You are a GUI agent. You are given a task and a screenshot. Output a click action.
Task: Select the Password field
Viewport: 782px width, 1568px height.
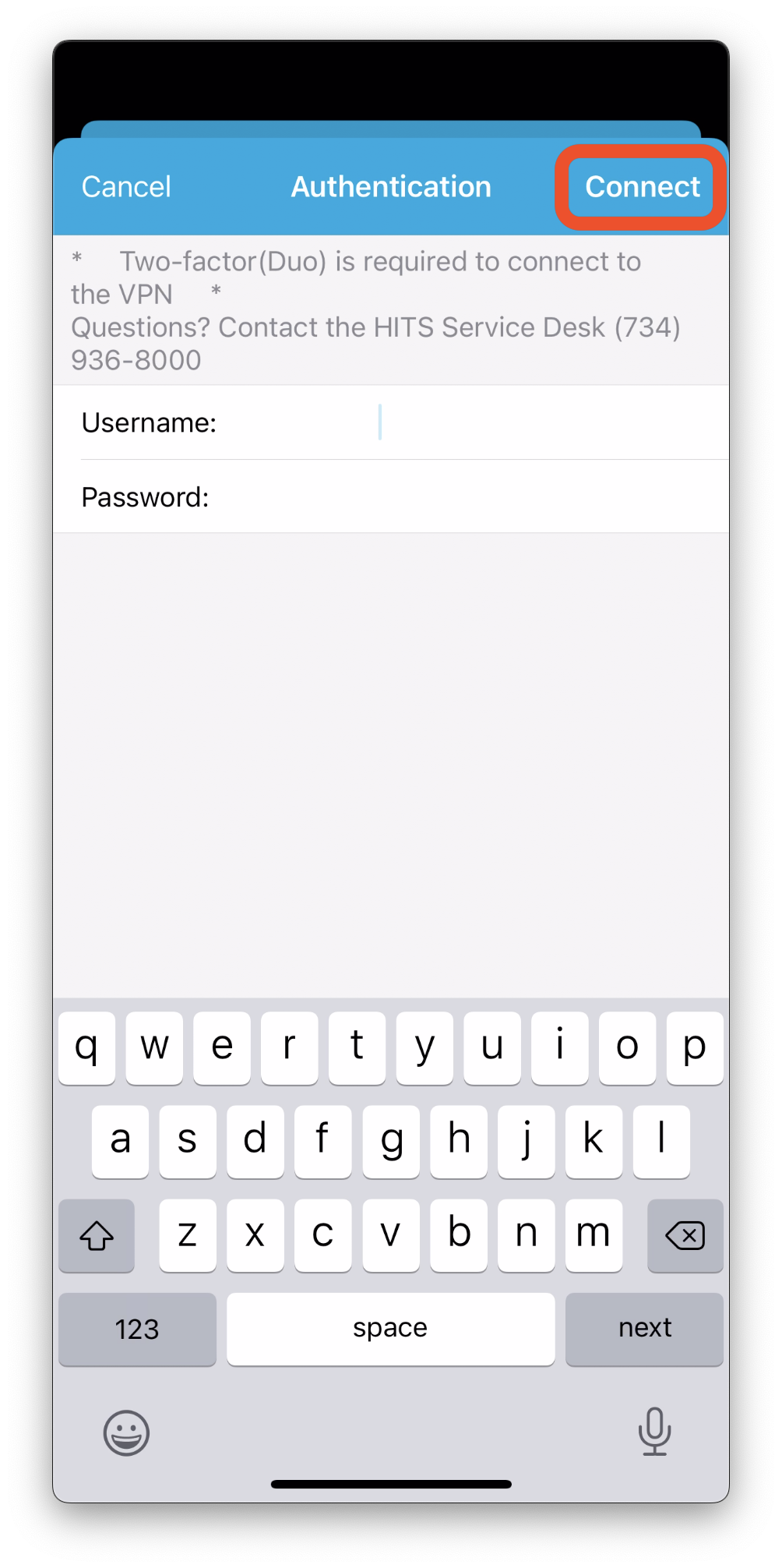pyautogui.click(x=391, y=496)
